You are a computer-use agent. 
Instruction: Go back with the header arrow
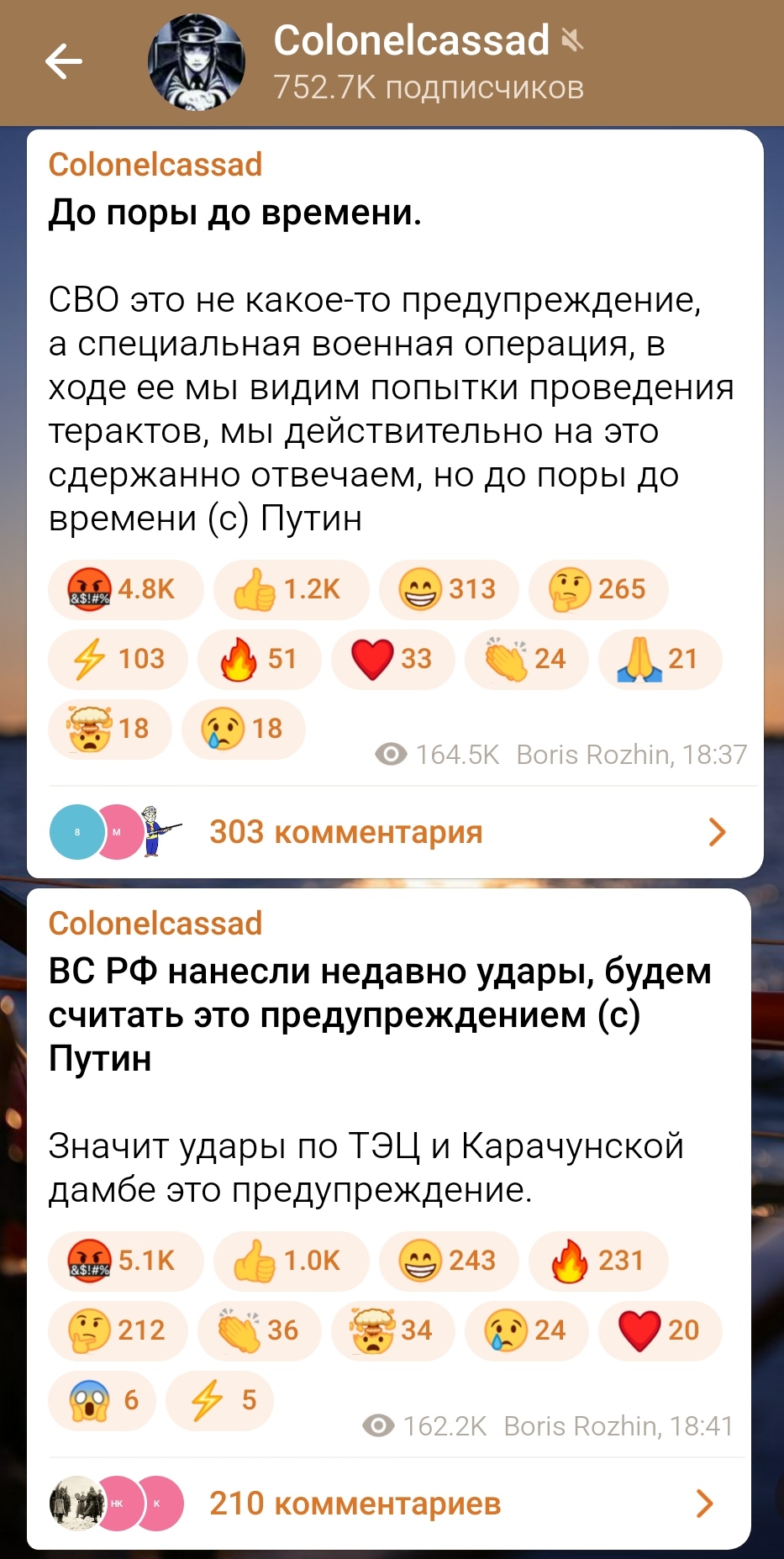click(x=64, y=62)
